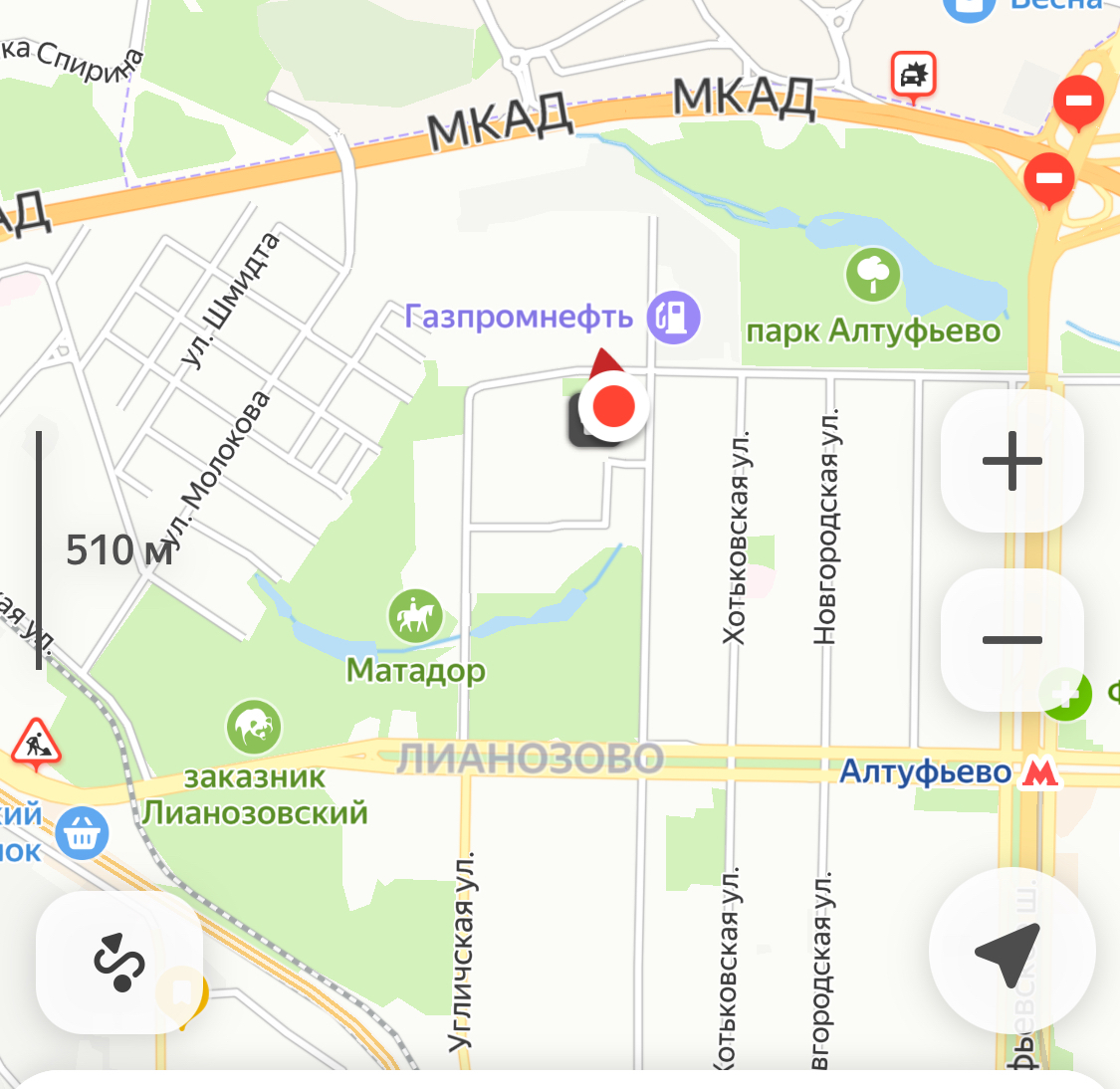Open the Матадор horse riding marker
This screenshot has width=1120, height=1089.
(415, 615)
